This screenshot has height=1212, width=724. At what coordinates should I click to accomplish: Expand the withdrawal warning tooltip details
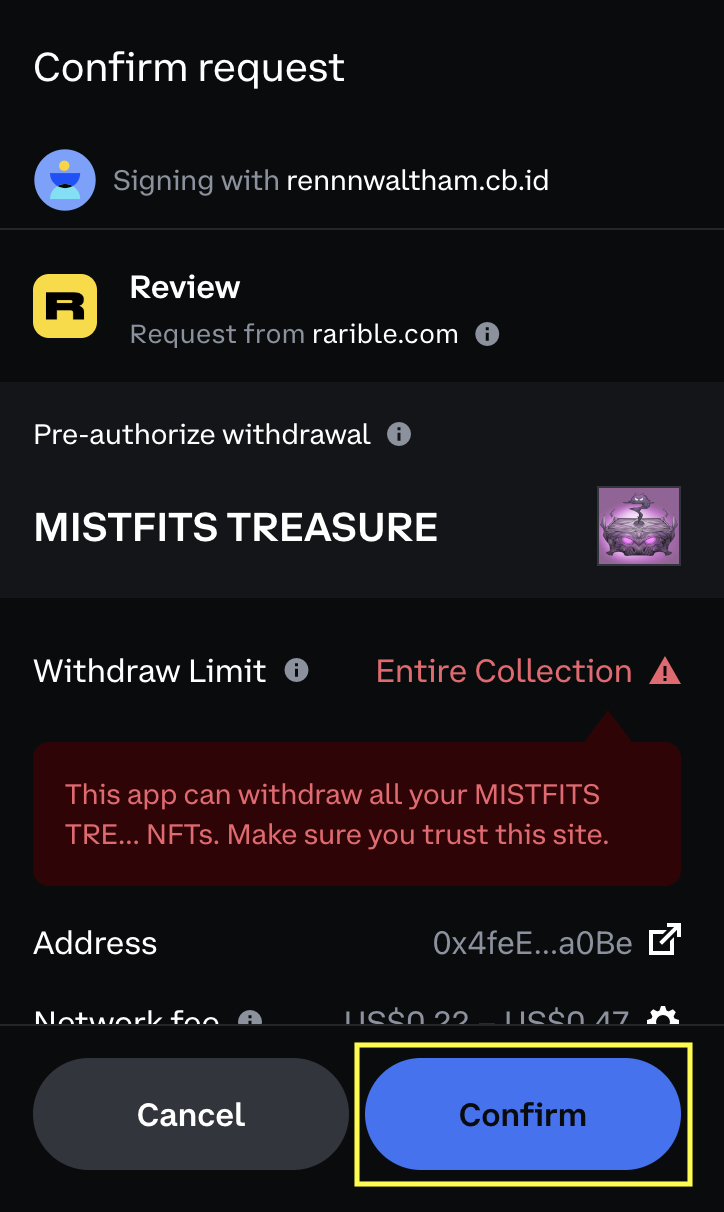pos(357,813)
